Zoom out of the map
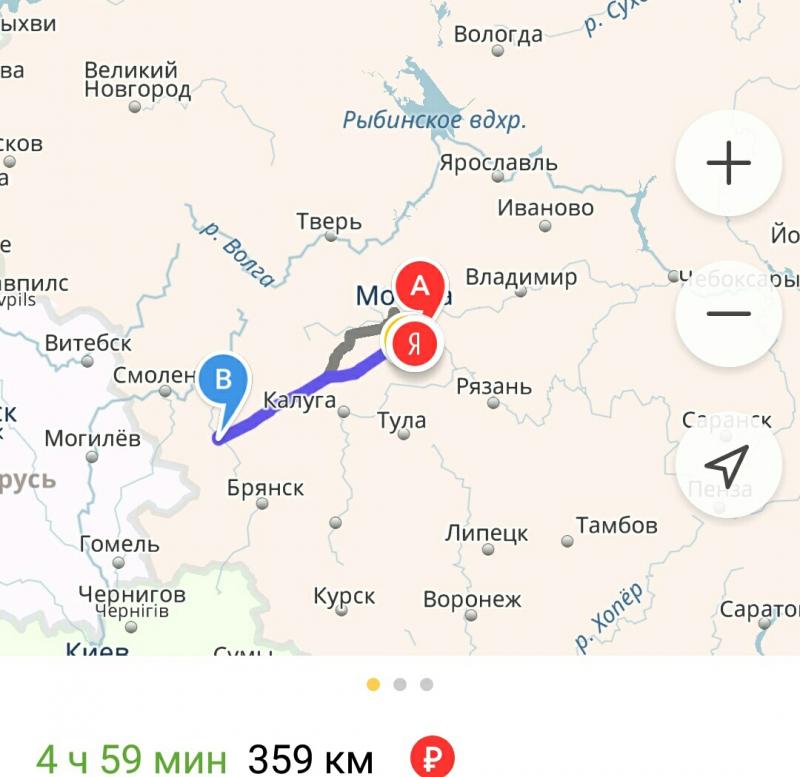Screen dimensions: 800x777 728,313
